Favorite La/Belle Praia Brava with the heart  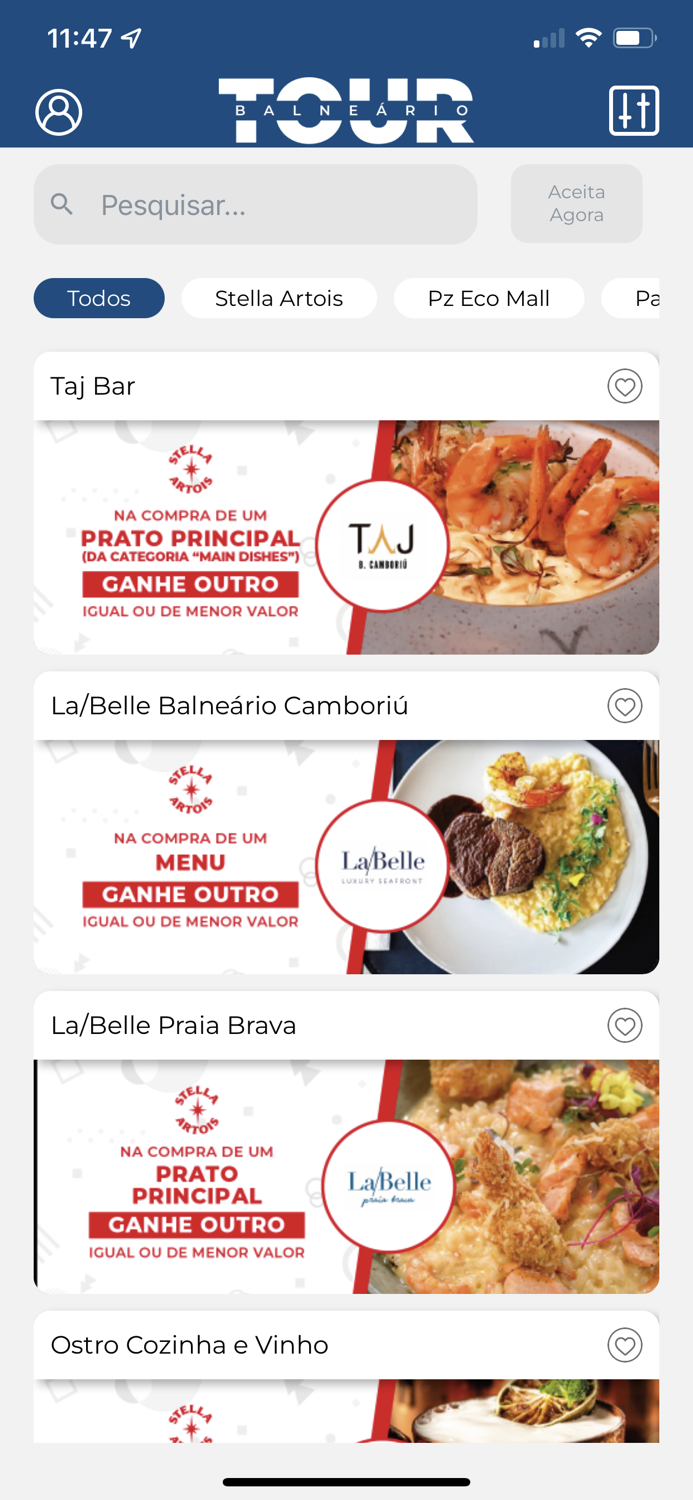[625, 1026]
